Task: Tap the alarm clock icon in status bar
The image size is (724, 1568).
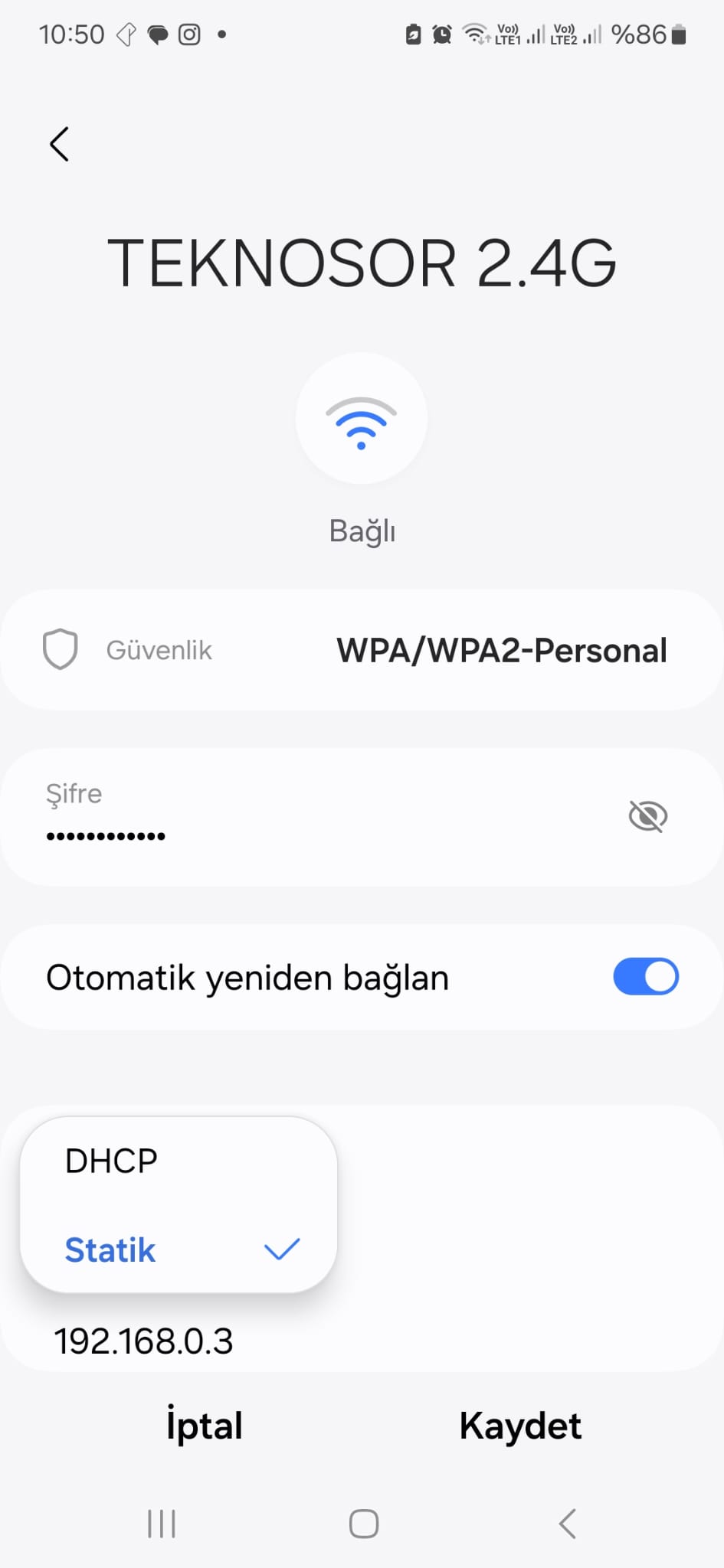Action: (x=441, y=34)
